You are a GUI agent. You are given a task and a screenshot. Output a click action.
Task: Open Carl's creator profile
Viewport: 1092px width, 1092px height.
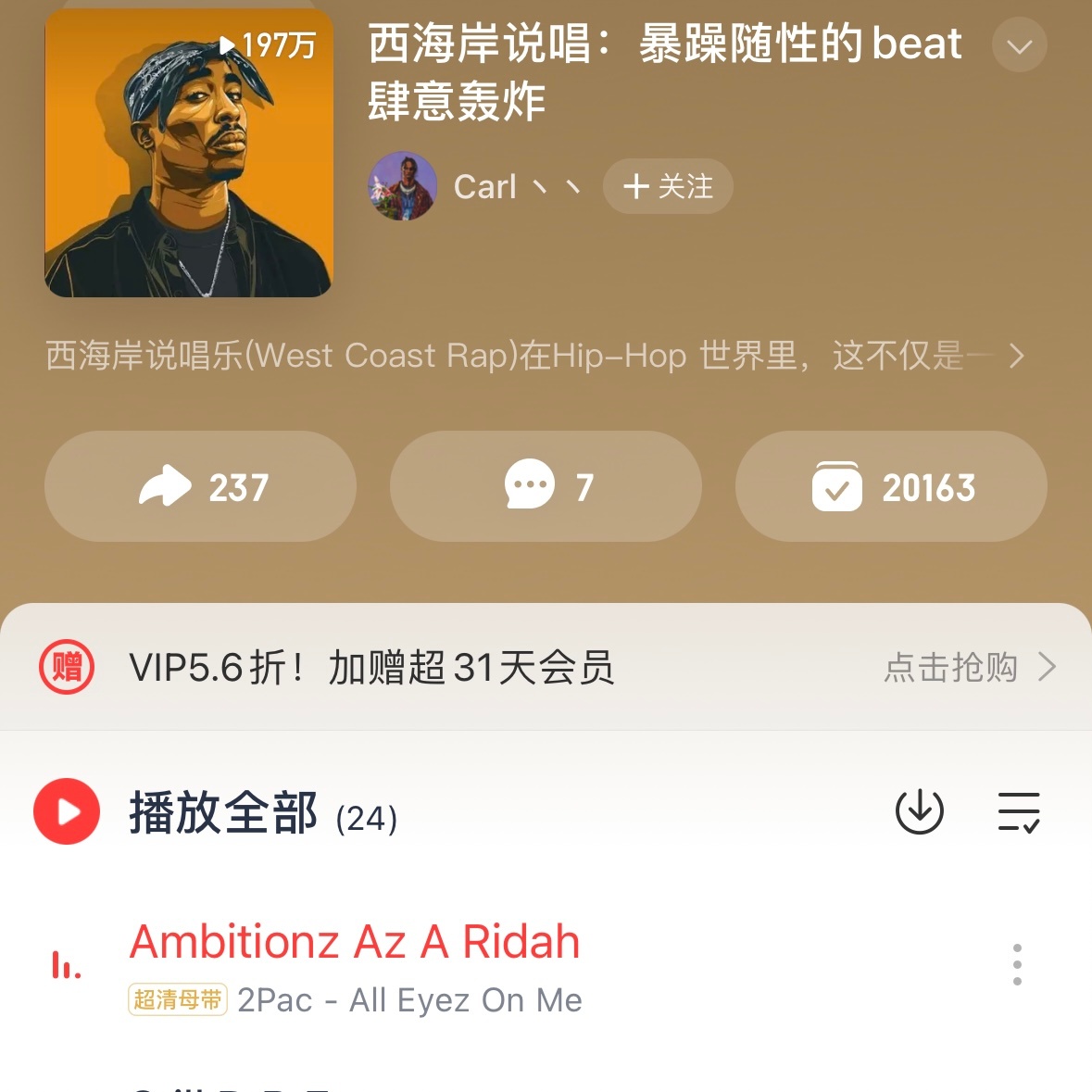coord(403,186)
